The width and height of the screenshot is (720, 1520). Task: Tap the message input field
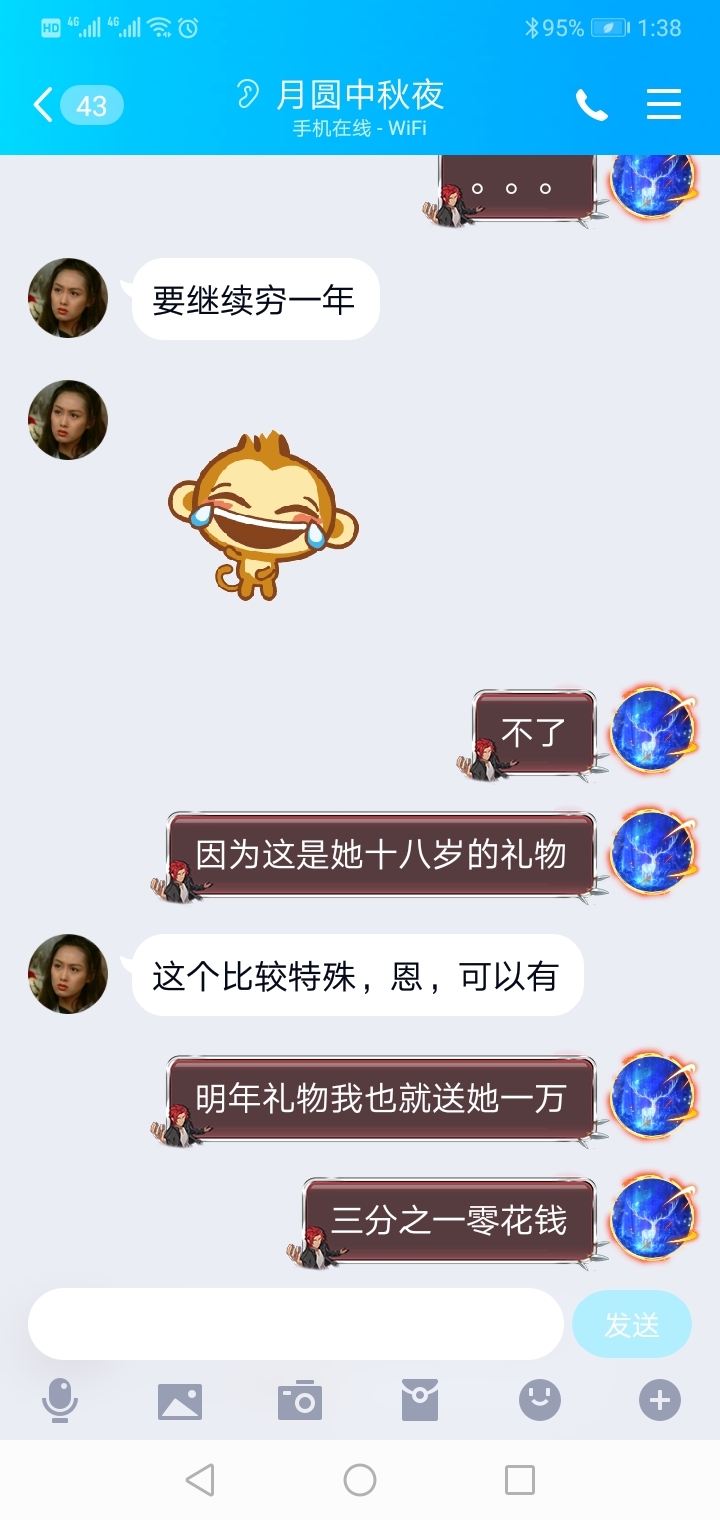pos(296,1324)
